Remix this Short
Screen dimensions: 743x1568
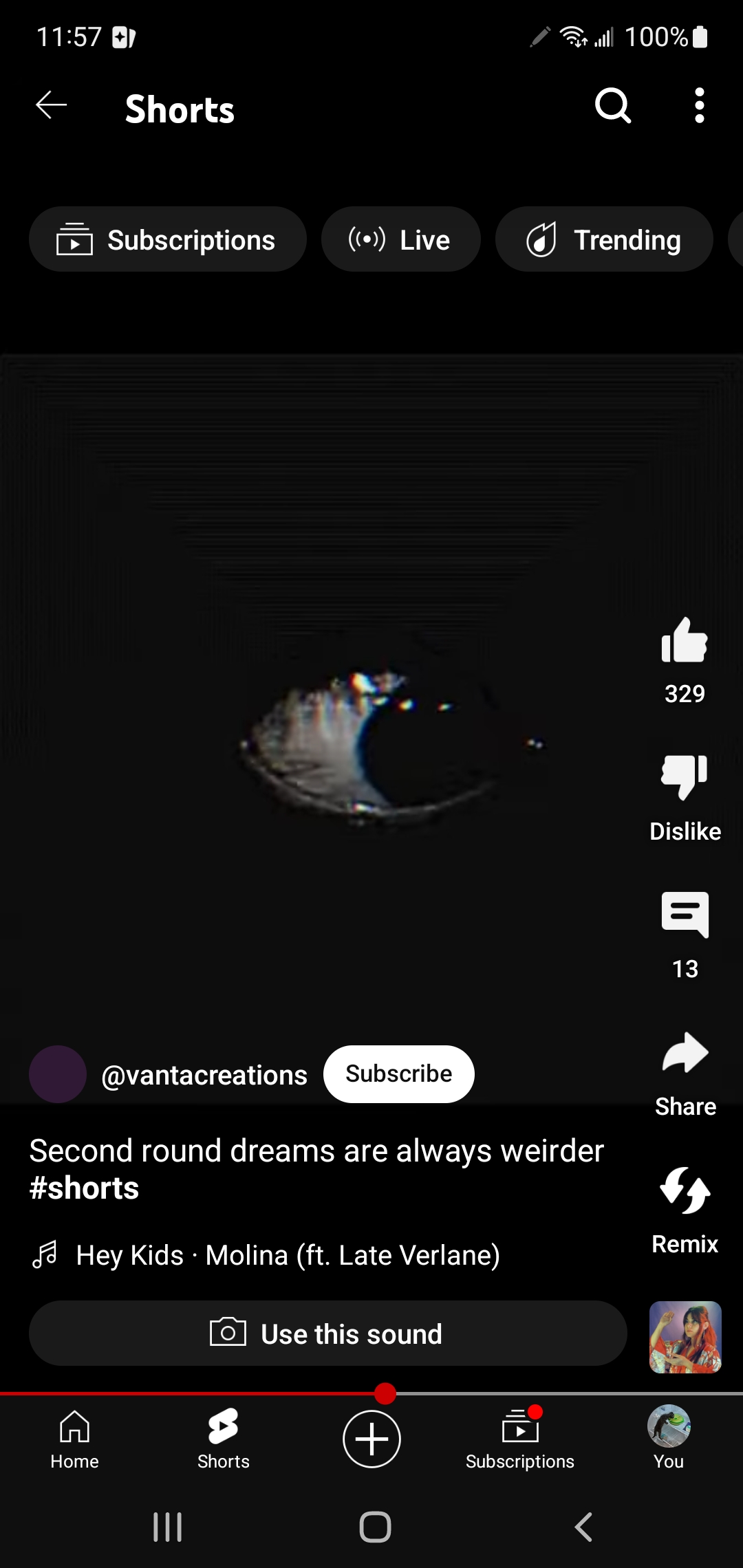(685, 1191)
